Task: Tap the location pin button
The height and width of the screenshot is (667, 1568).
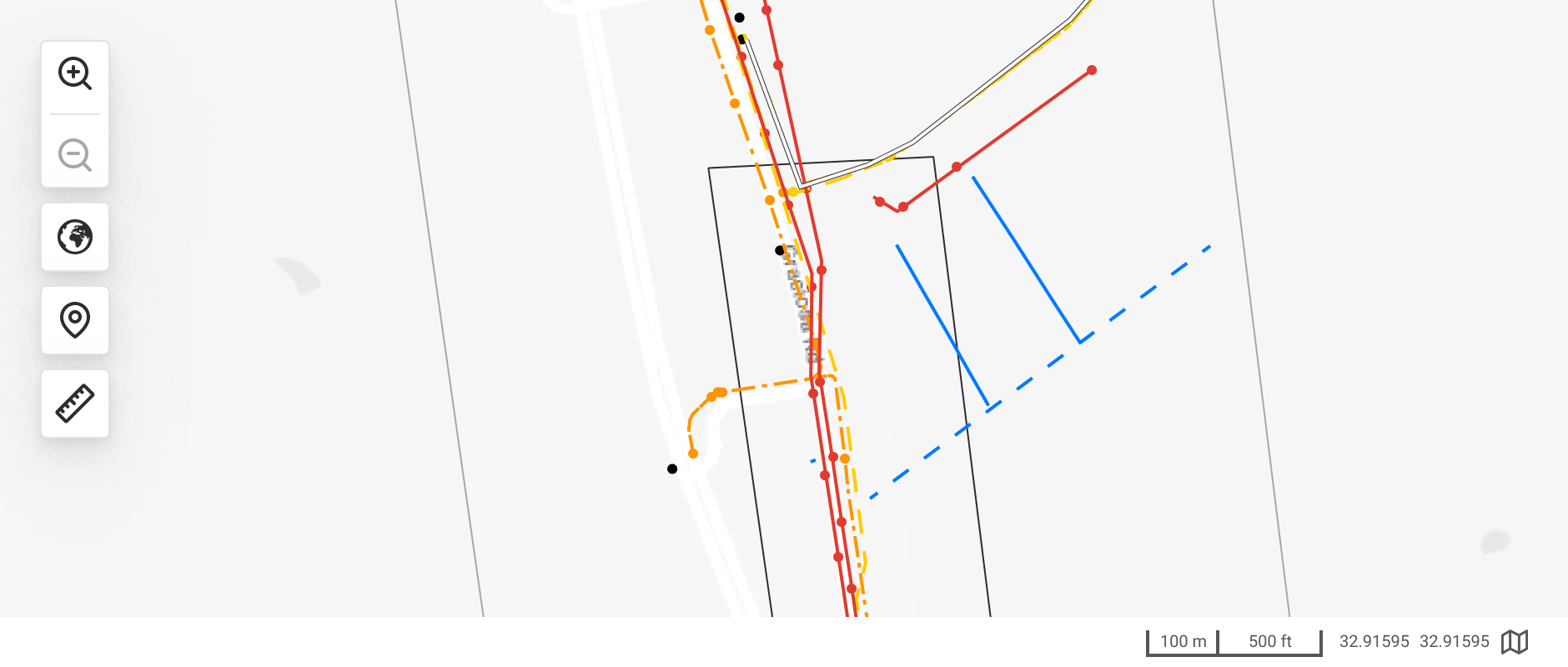Action: tap(75, 320)
